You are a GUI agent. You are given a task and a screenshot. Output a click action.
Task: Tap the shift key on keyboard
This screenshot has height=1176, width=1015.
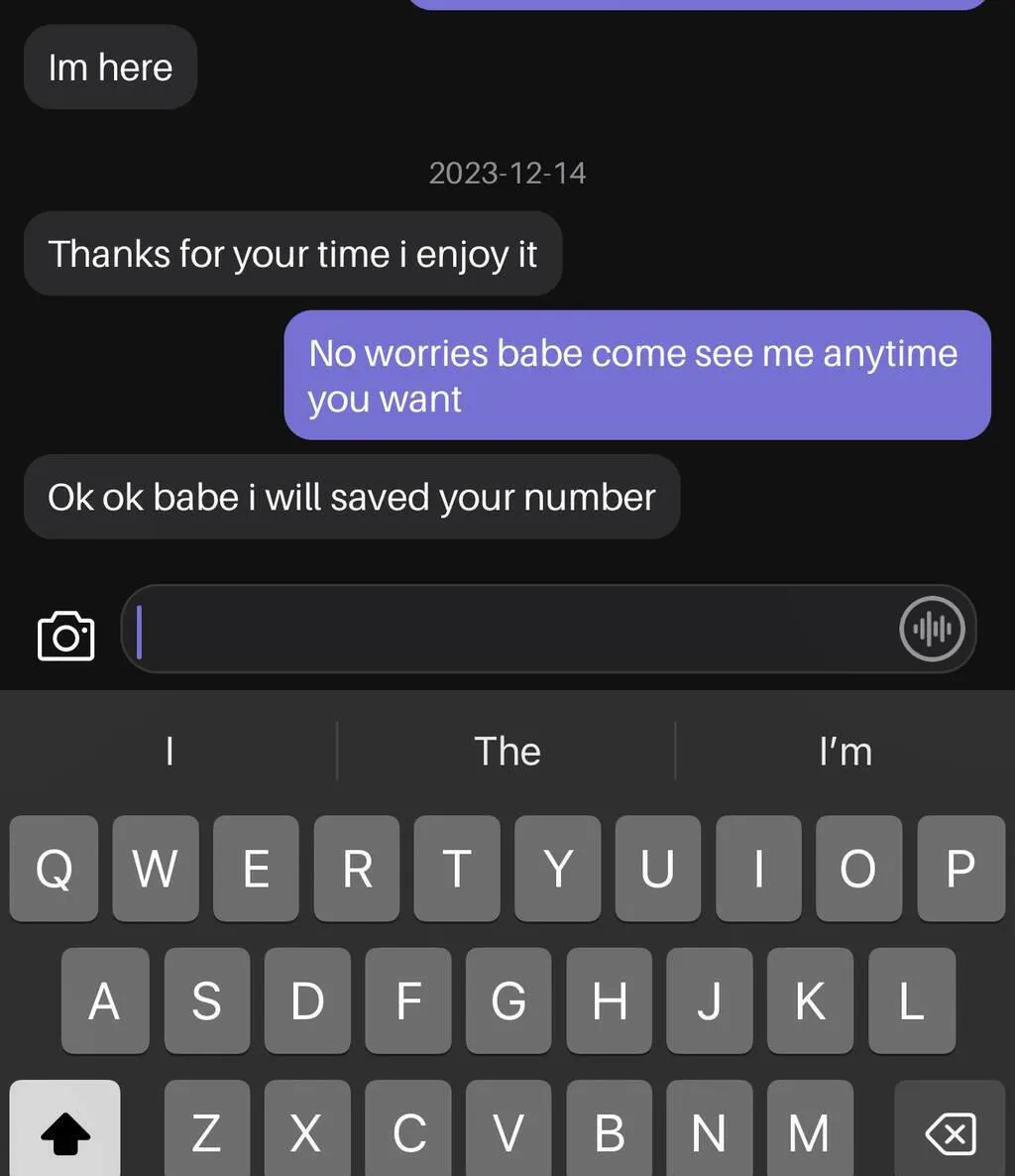[64, 1131]
